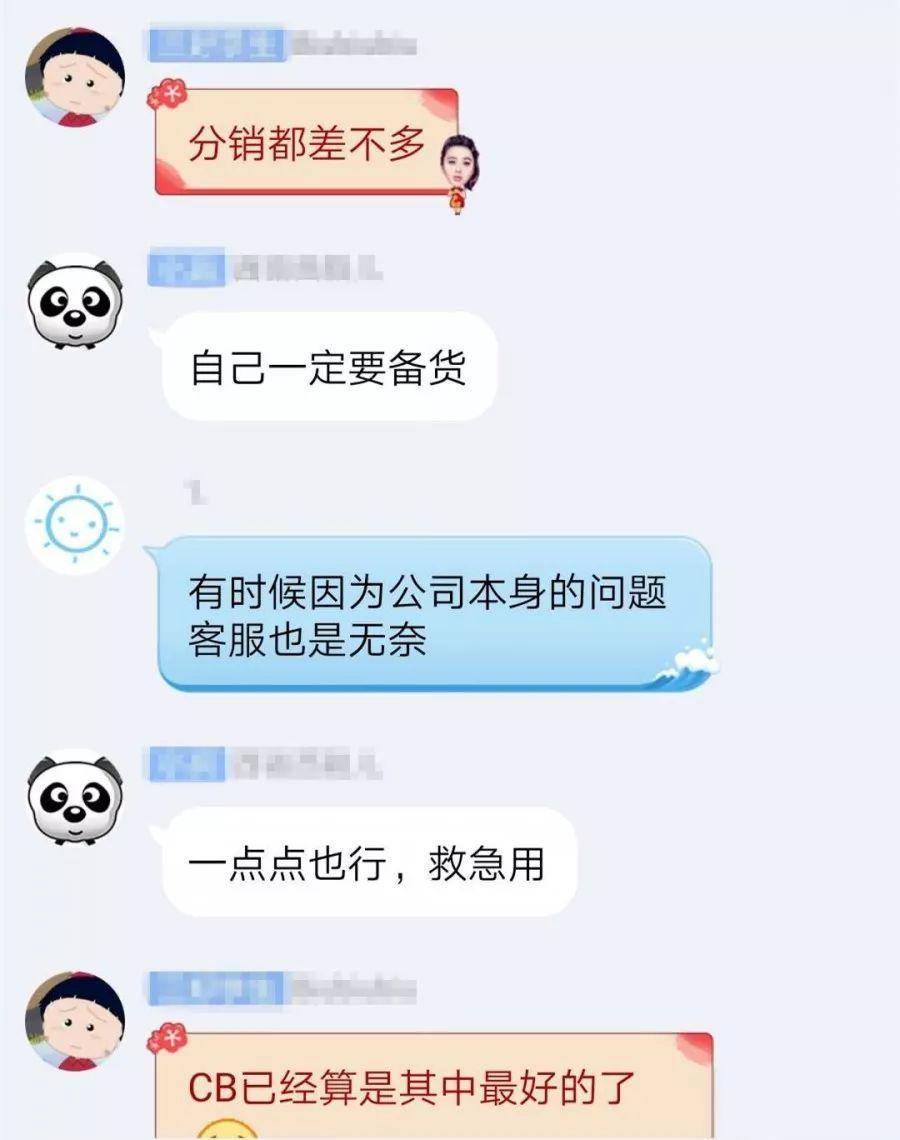Open panda avatar beside 自己一定要备货

pos(75,302)
